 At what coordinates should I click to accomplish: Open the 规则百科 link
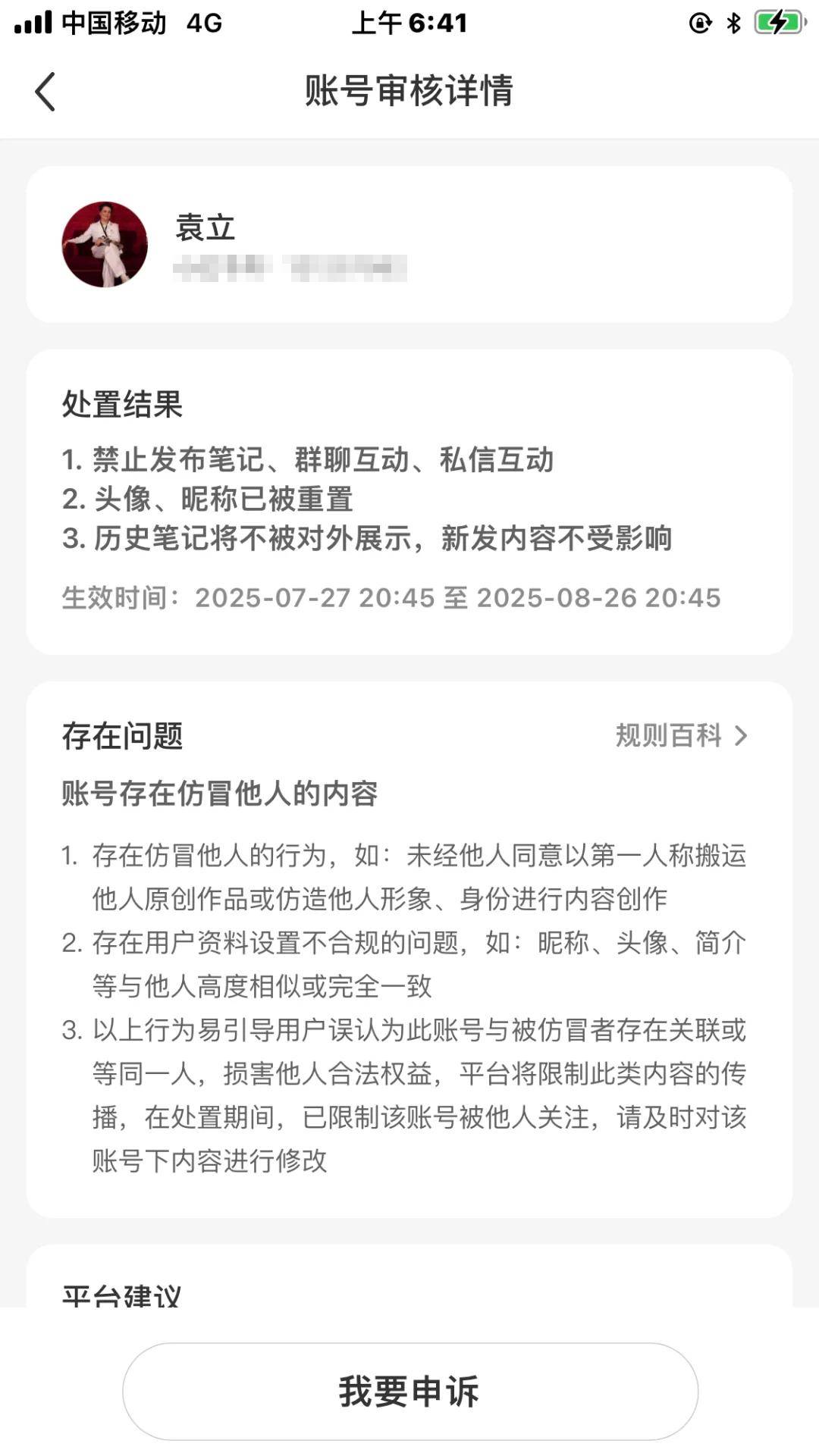pos(681,735)
